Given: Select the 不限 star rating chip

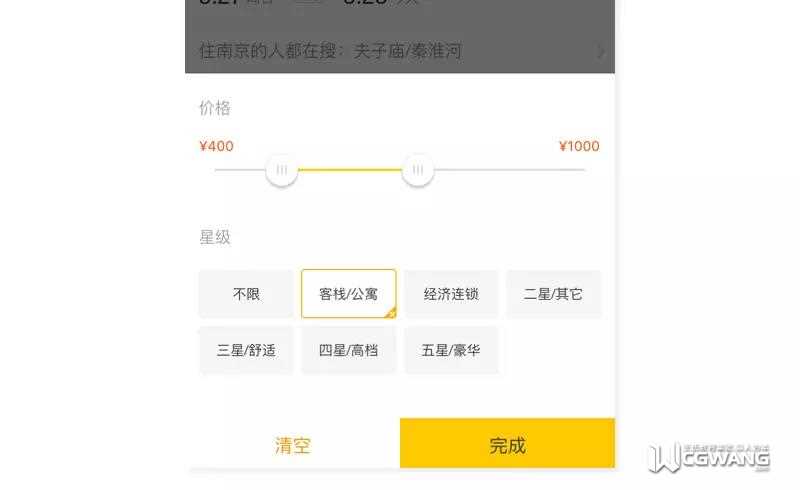Looking at the screenshot, I should [x=246, y=294].
